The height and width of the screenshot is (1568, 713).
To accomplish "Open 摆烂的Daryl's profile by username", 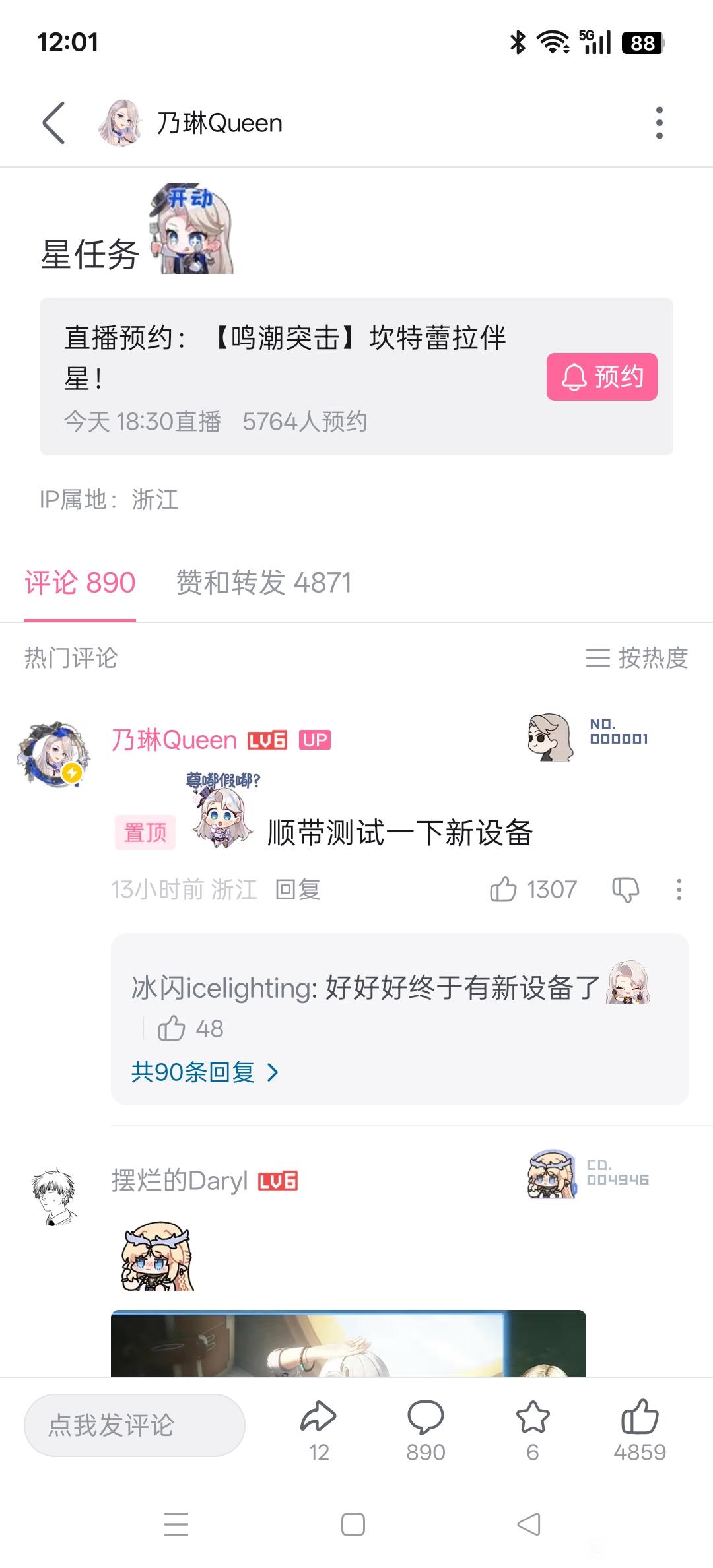I will pos(179,1181).
